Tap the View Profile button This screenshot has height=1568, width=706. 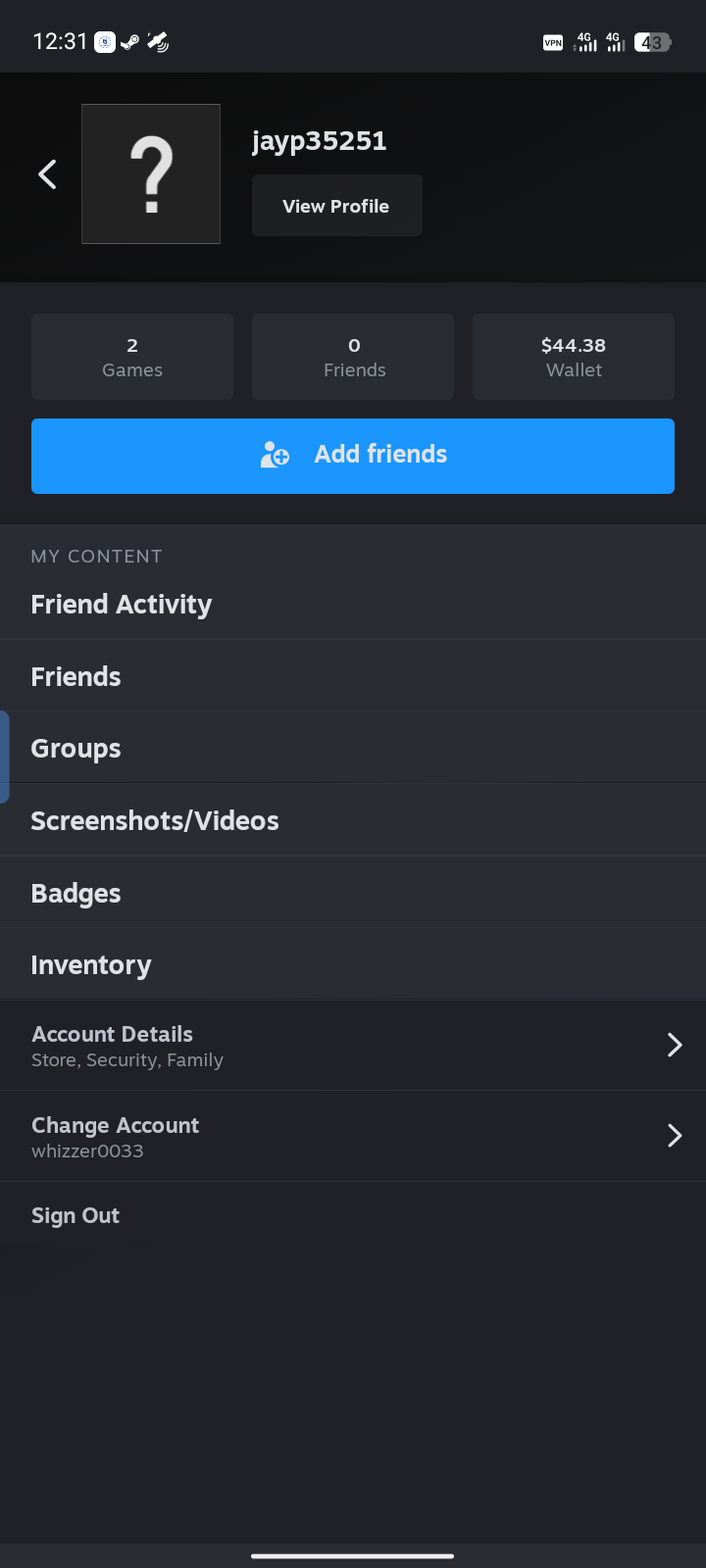click(336, 205)
